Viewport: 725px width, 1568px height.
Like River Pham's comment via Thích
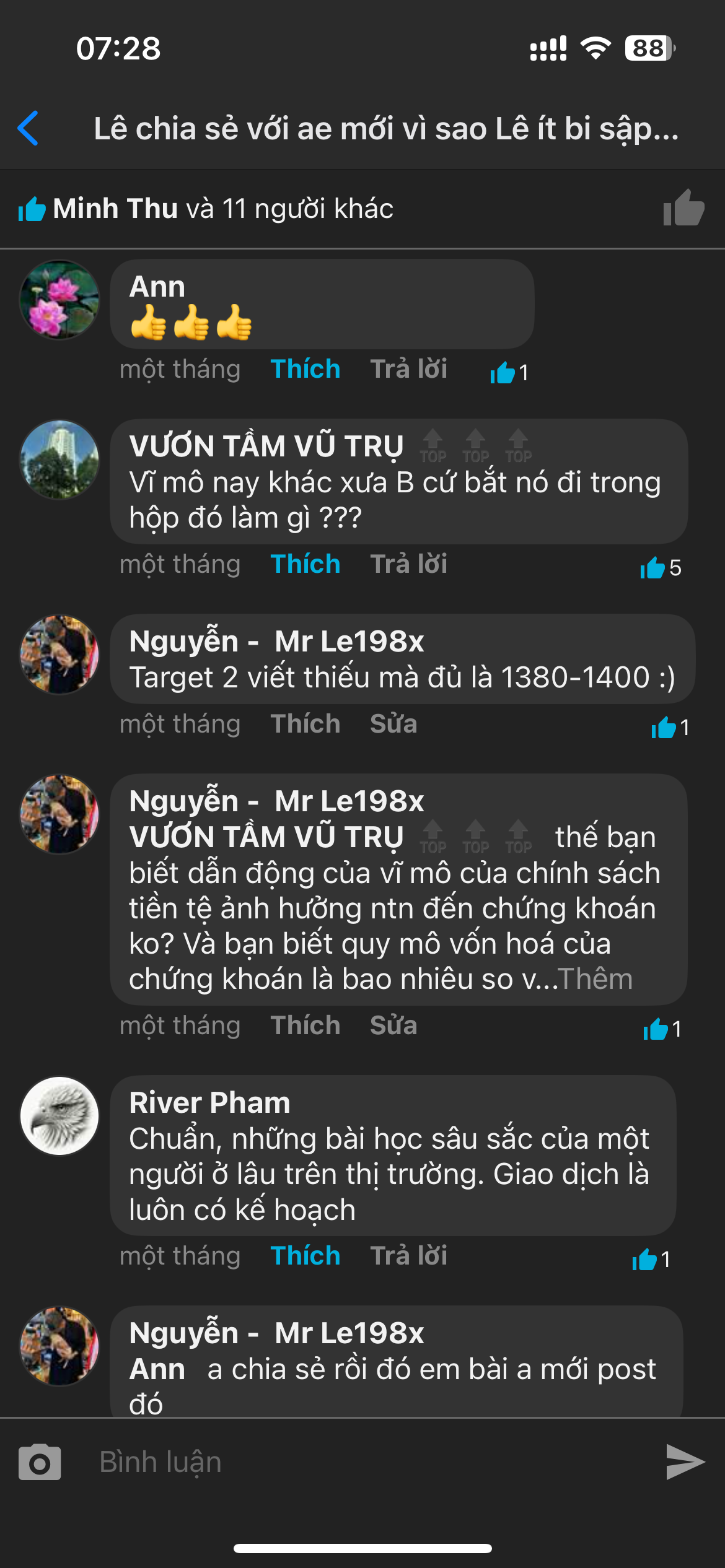[305, 1256]
